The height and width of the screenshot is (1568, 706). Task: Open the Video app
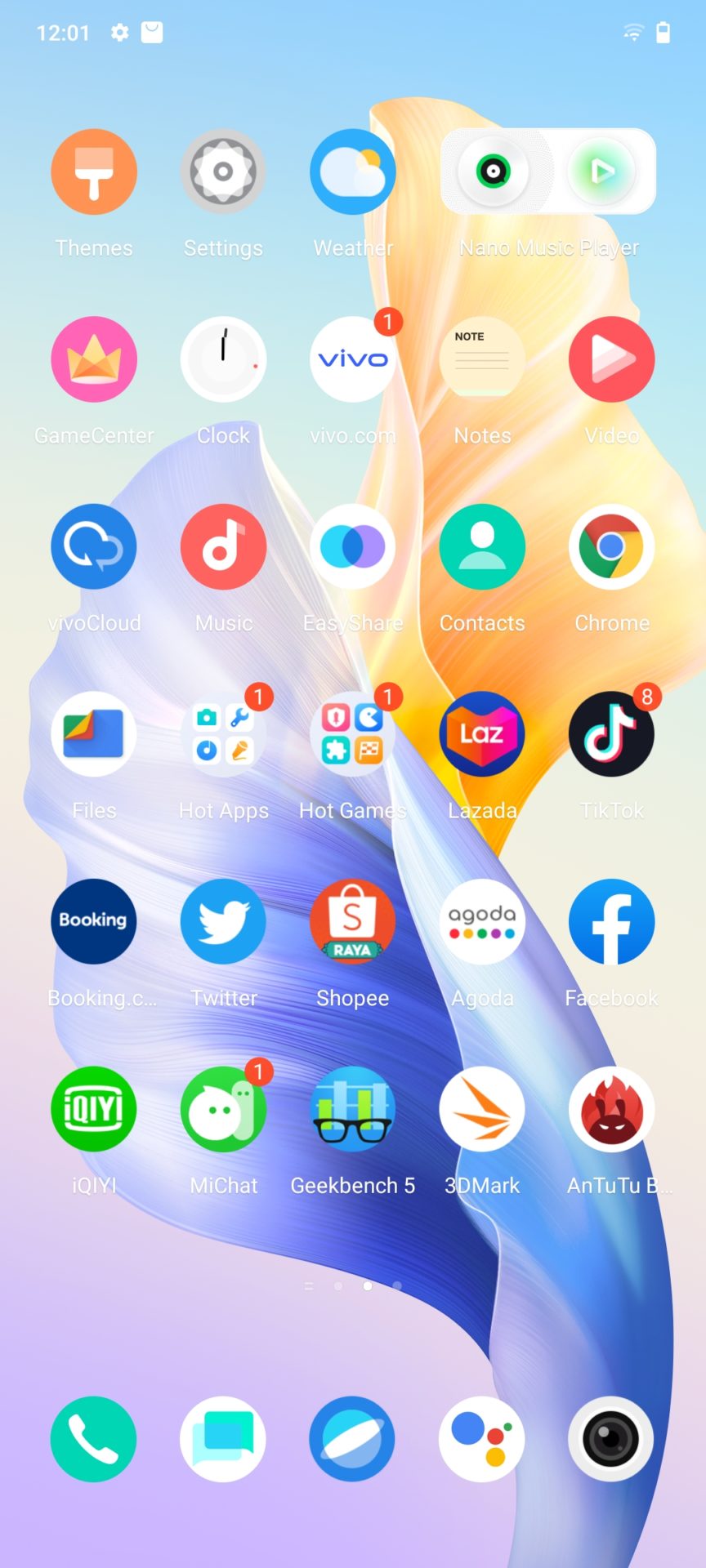611,359
